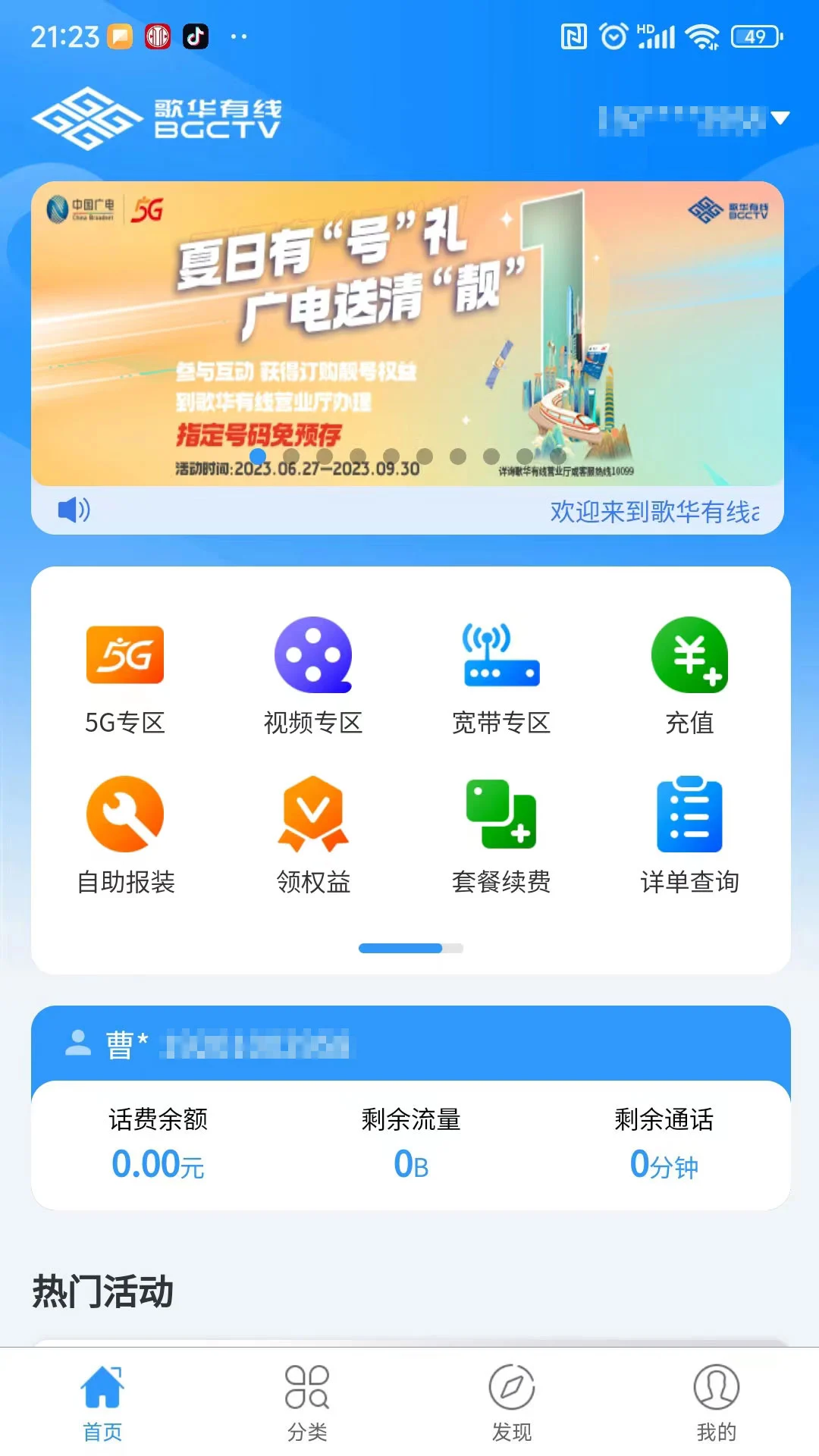Tap the user profile icon beside 曹*

(x=78, y=1043)
